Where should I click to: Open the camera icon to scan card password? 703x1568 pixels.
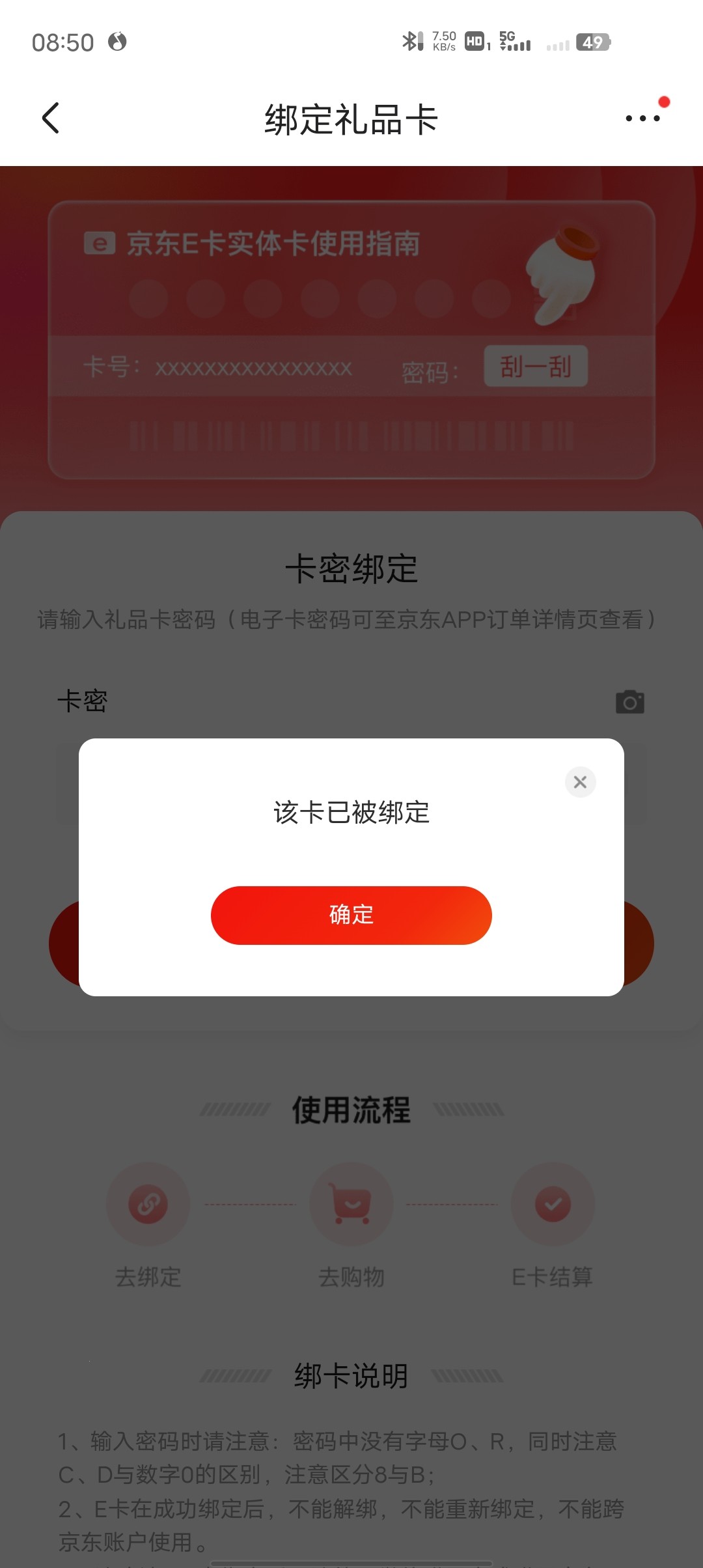(630, 702)
